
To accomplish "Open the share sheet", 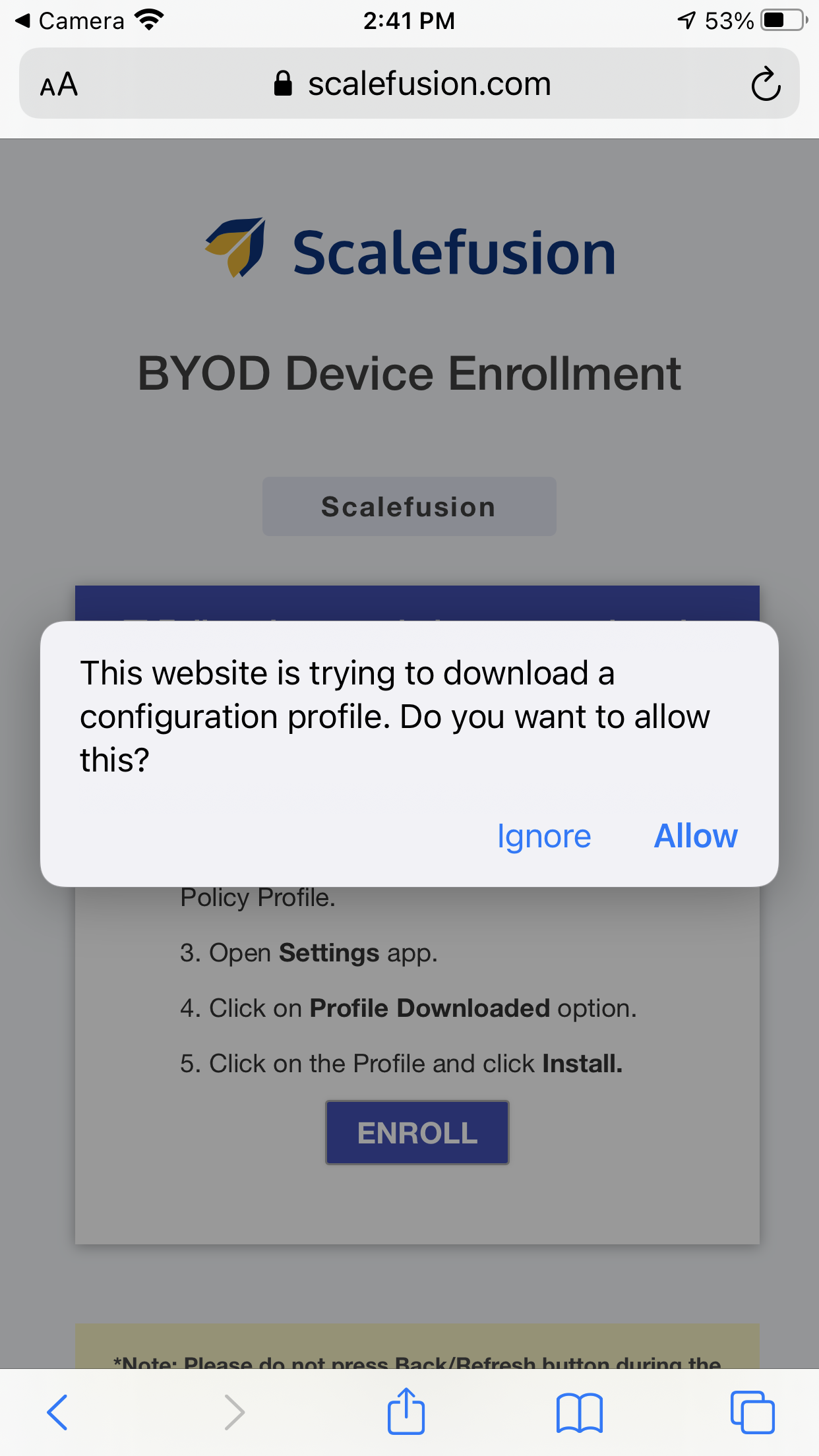I will point(406,1412).
